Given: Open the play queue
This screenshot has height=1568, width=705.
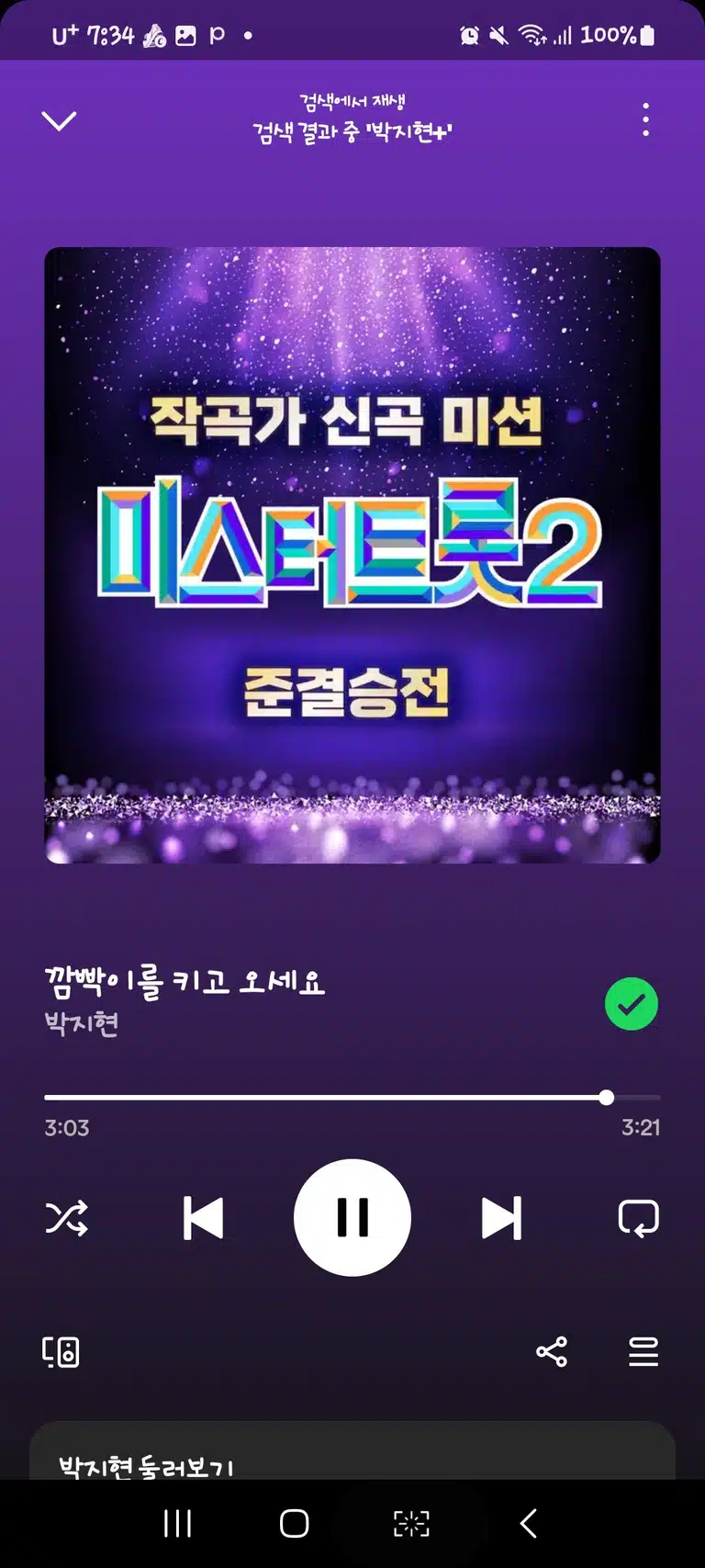Looking at the screenshot, I should coord(643,1352).
